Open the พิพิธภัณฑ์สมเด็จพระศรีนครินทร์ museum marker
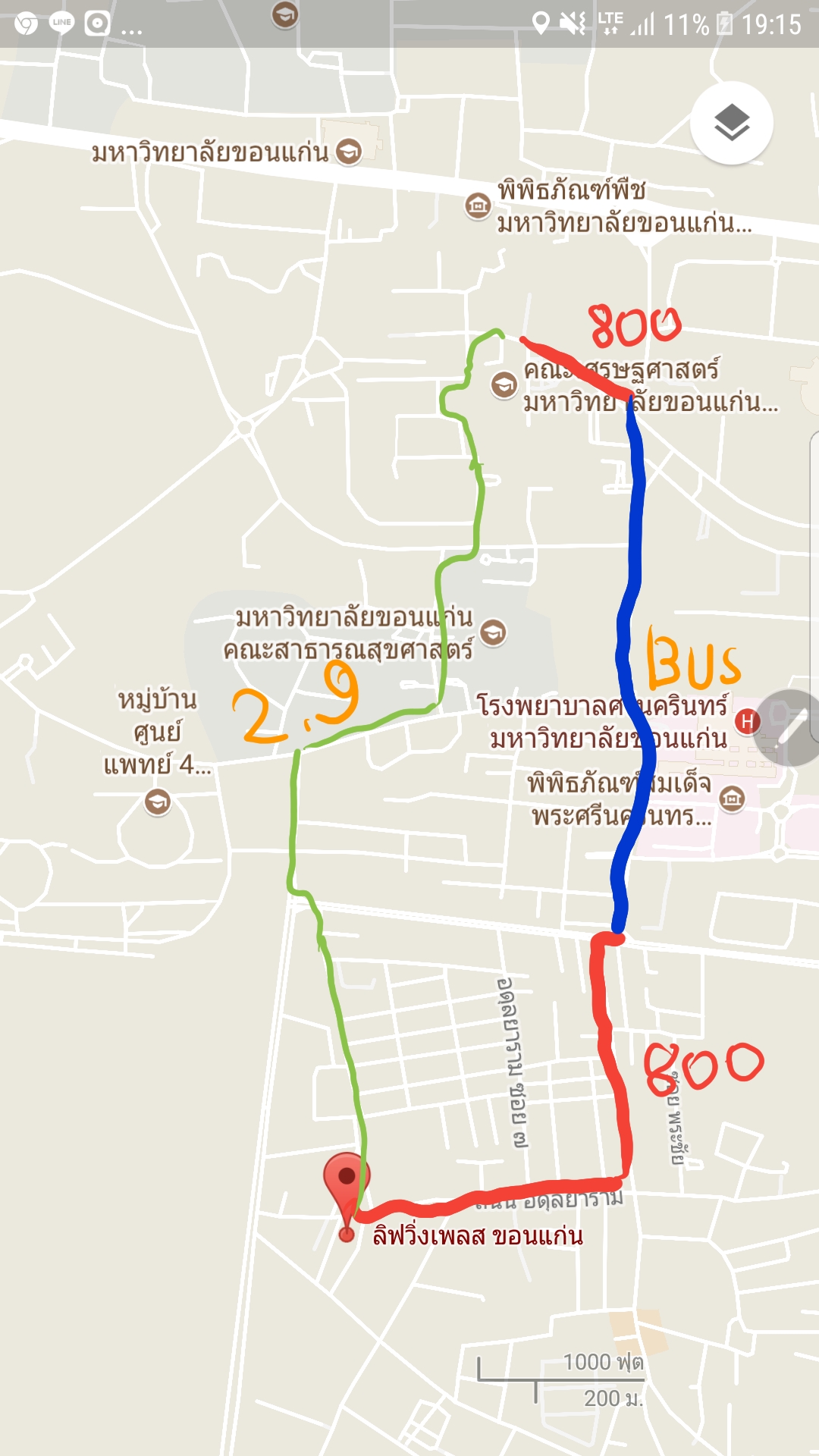Image resolution: width=819 pixels, height=1456 pixels. (732, 799)
